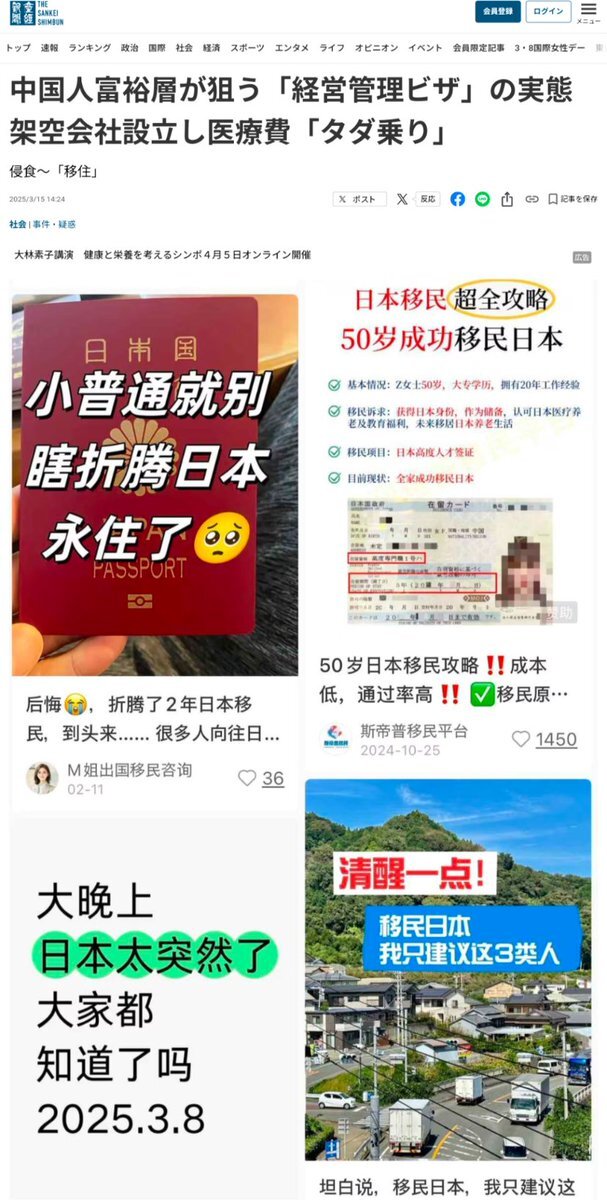
Task: Send this article via LINE
Action: click(482, 199)
